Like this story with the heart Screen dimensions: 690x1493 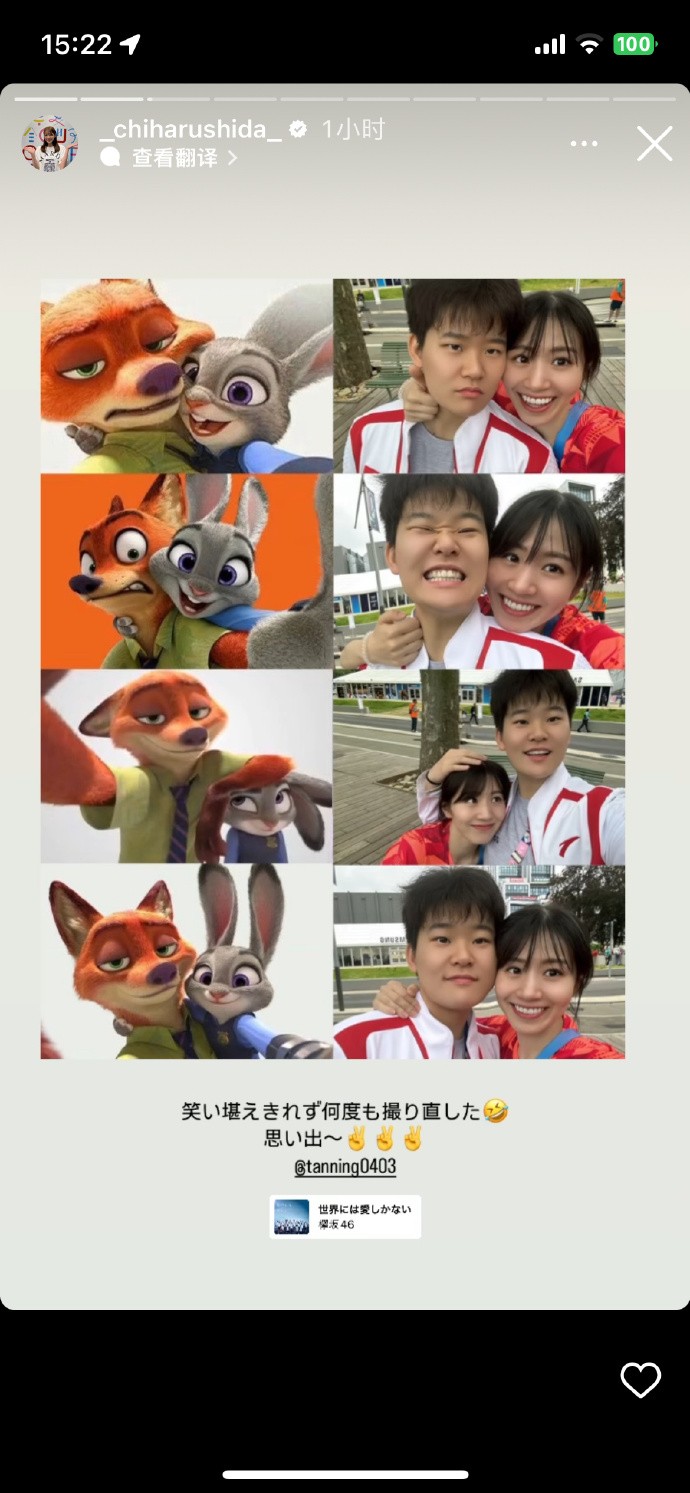(640, 1380)
